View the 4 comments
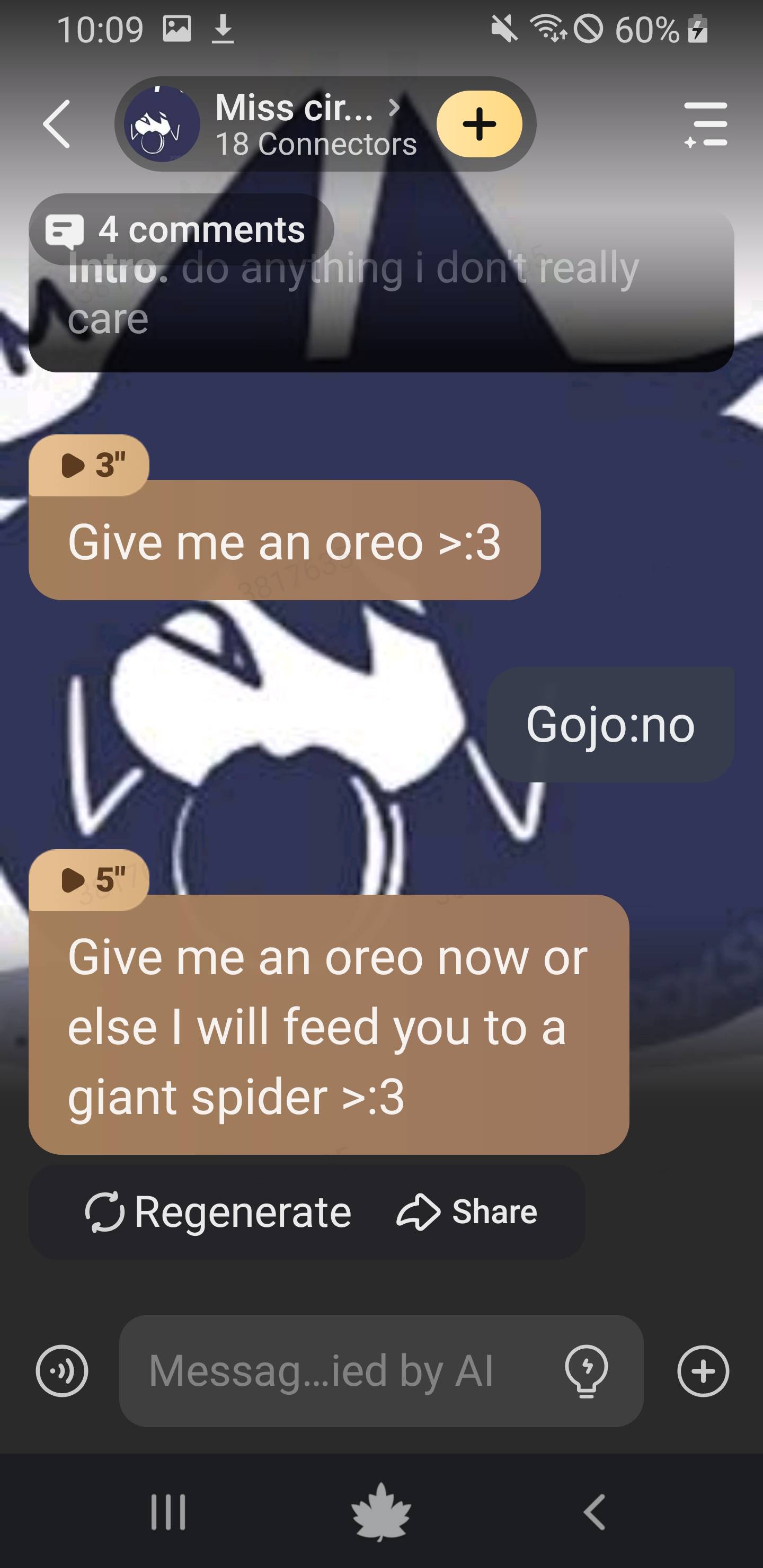 coord(181,229)
